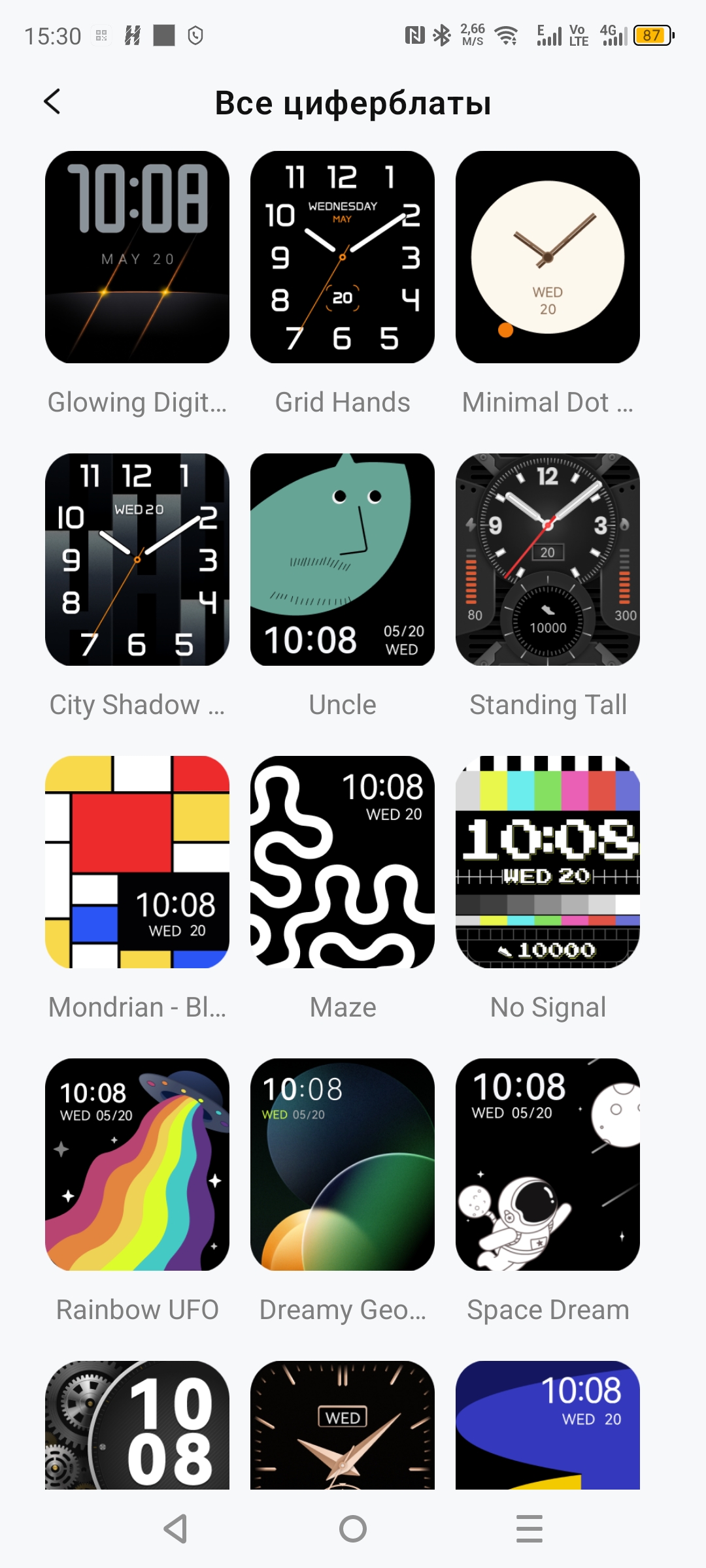Go back from the watch faces list
706x1568 pixels.
click(x=52, y=102)
